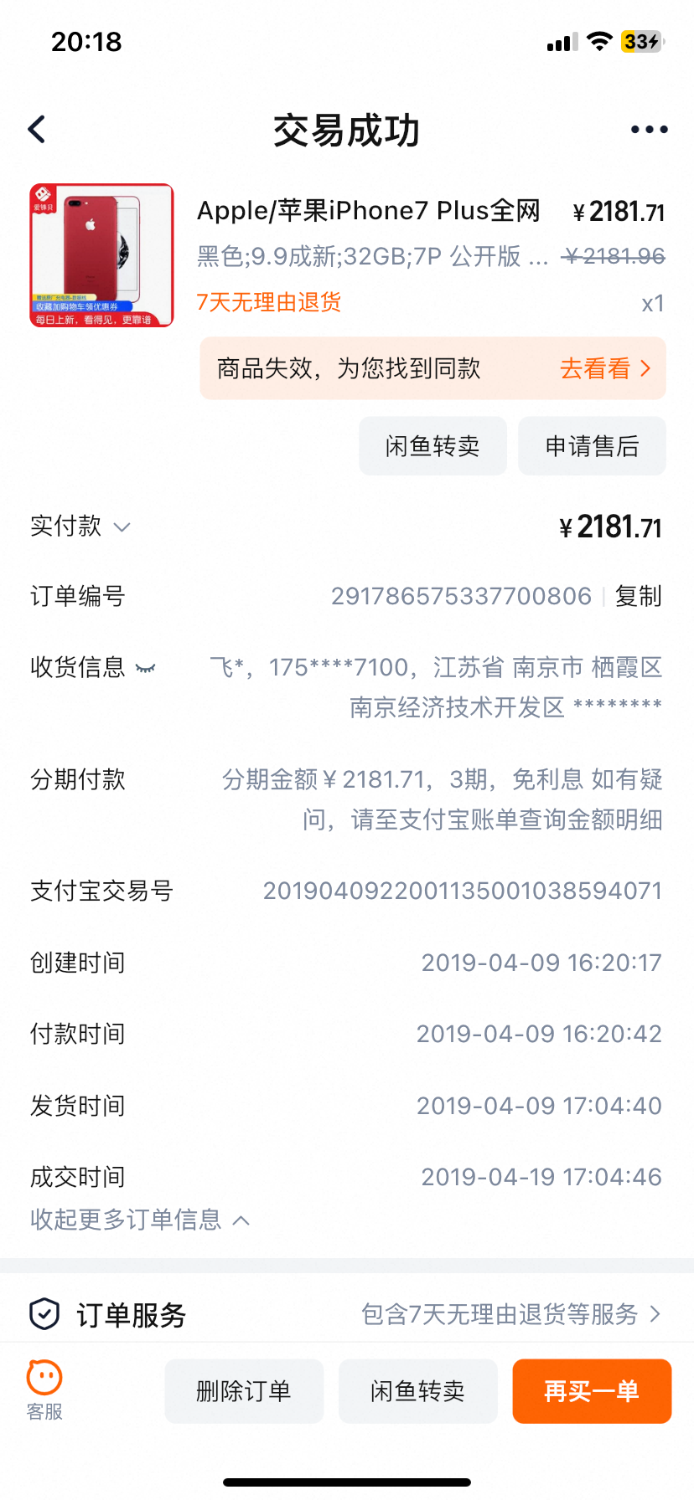Tap 去看看 to find similar items

[605, 369]
